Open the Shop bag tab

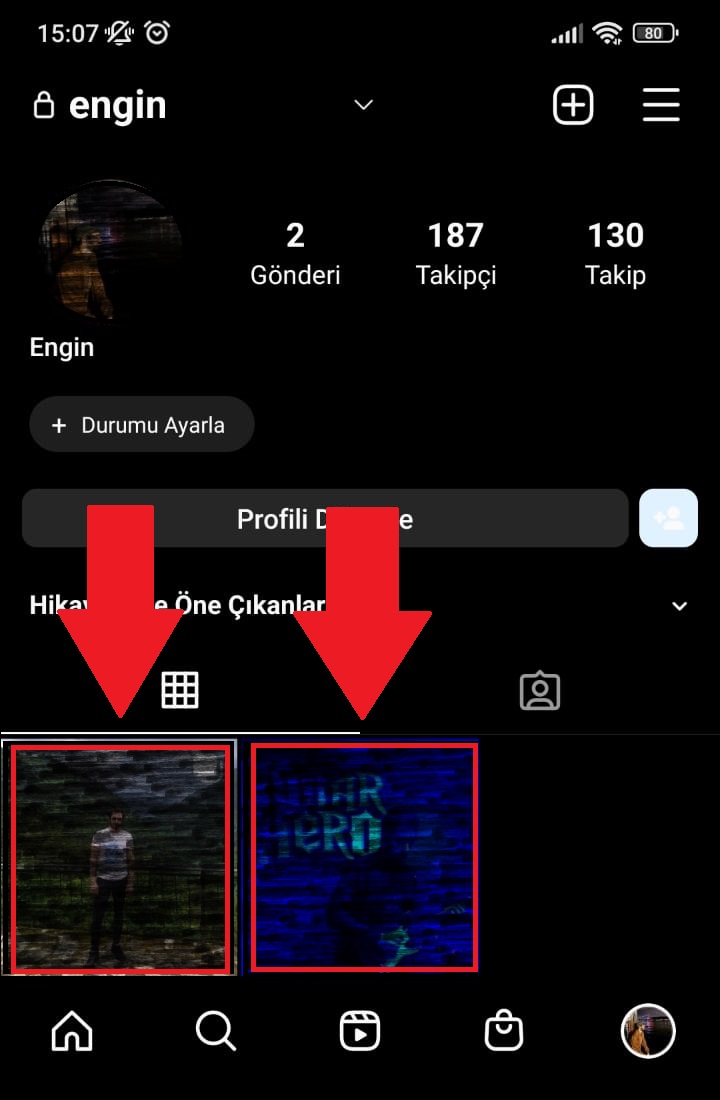click(504, 1030)
